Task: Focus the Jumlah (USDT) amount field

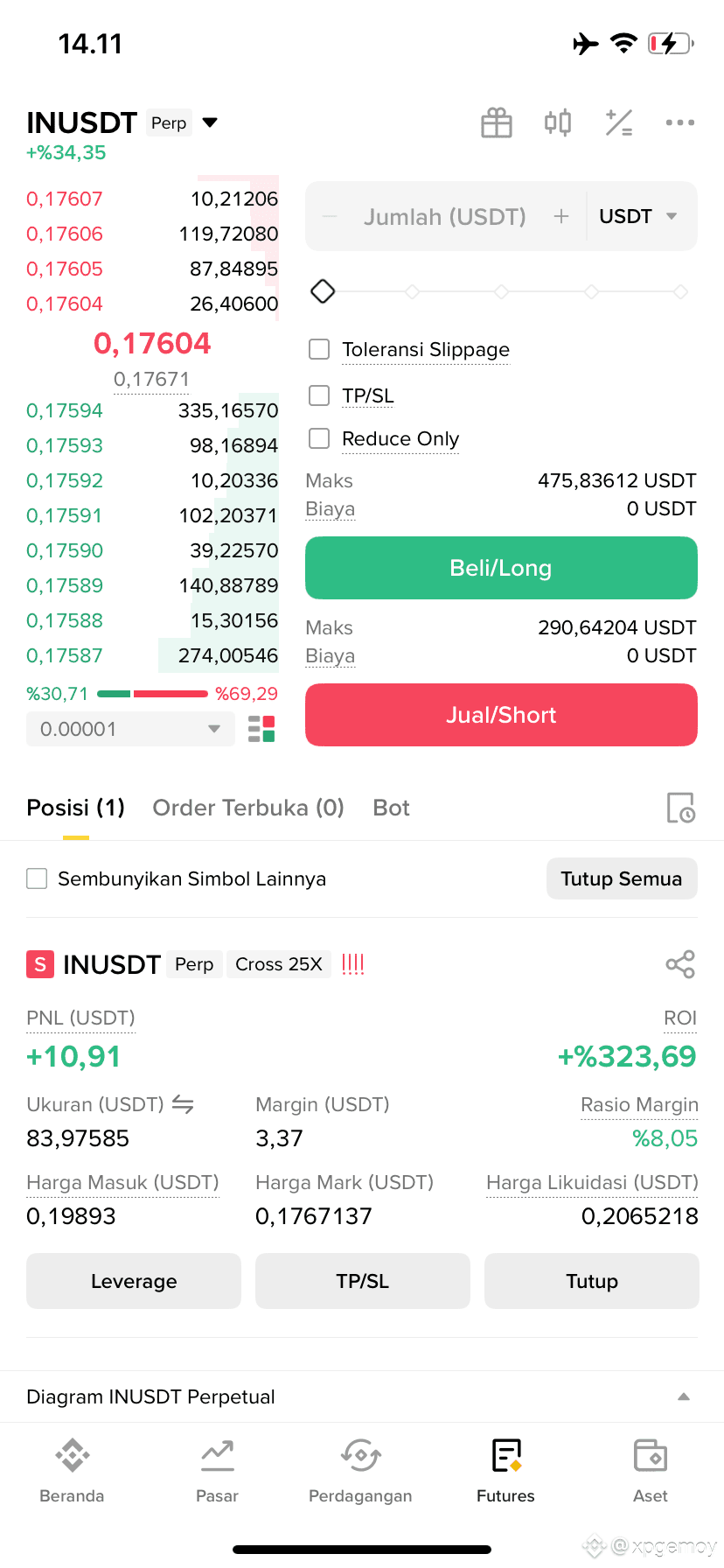Action: pos(445,216)
